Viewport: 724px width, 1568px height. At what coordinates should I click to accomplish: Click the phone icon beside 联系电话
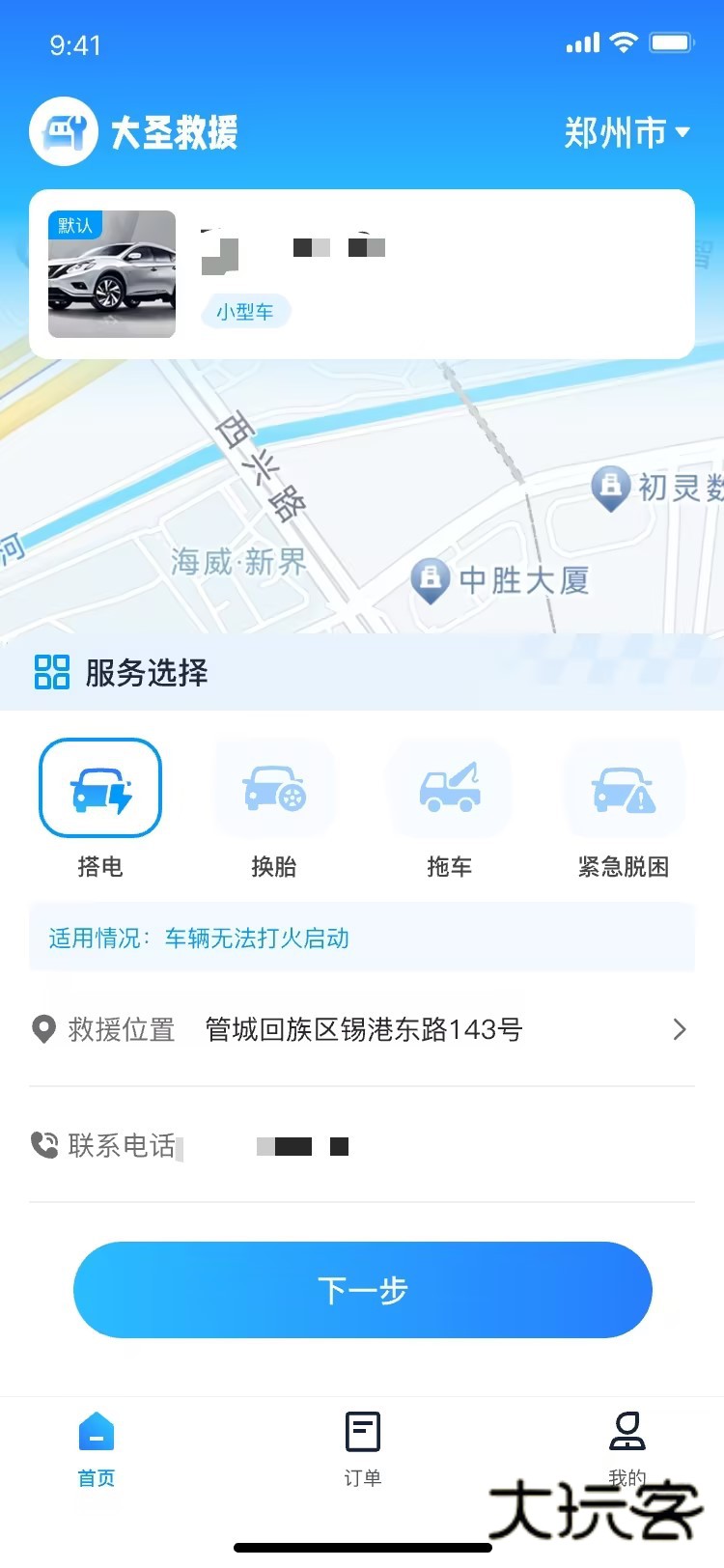click(43, 1146)
